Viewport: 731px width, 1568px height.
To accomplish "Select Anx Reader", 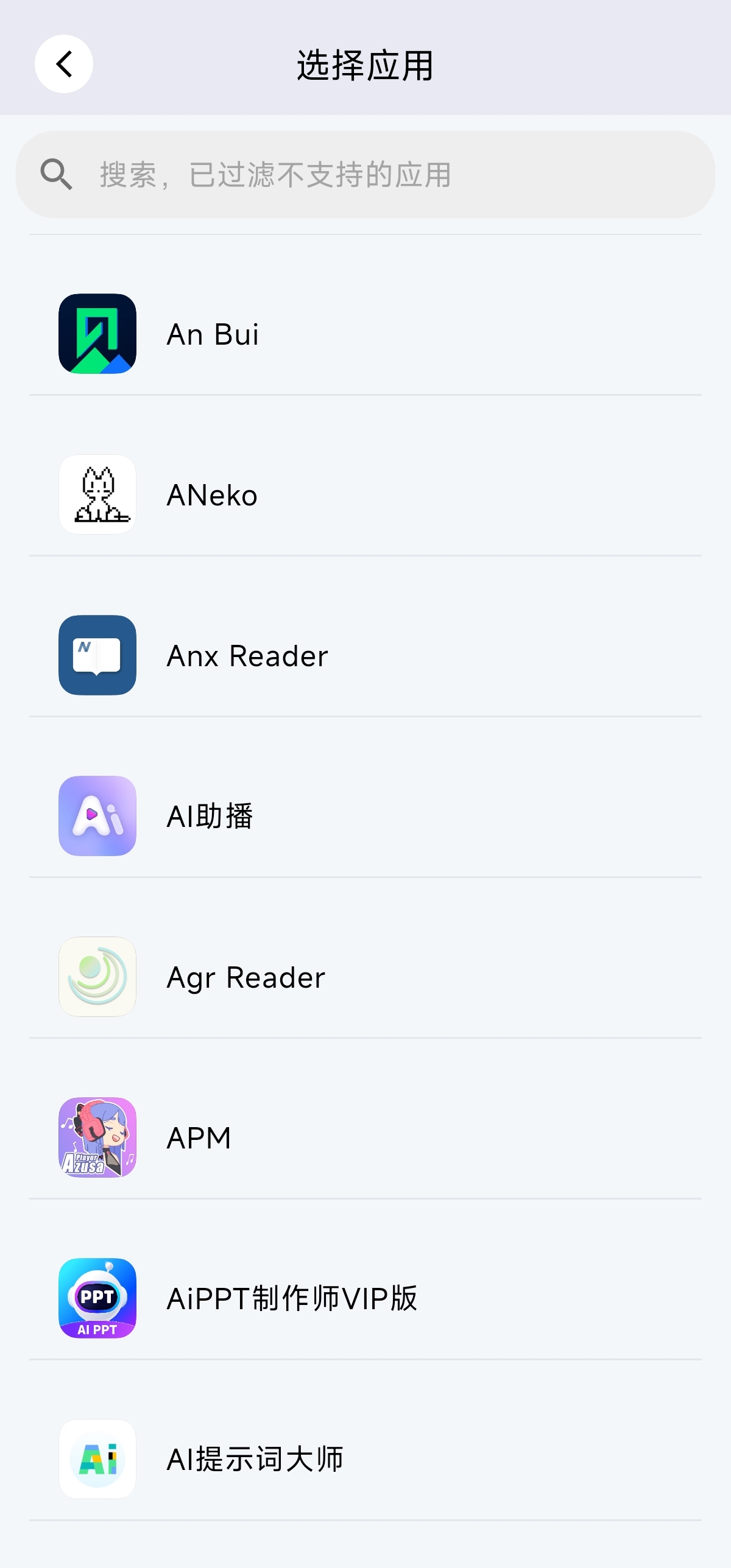I will (365, 655).
